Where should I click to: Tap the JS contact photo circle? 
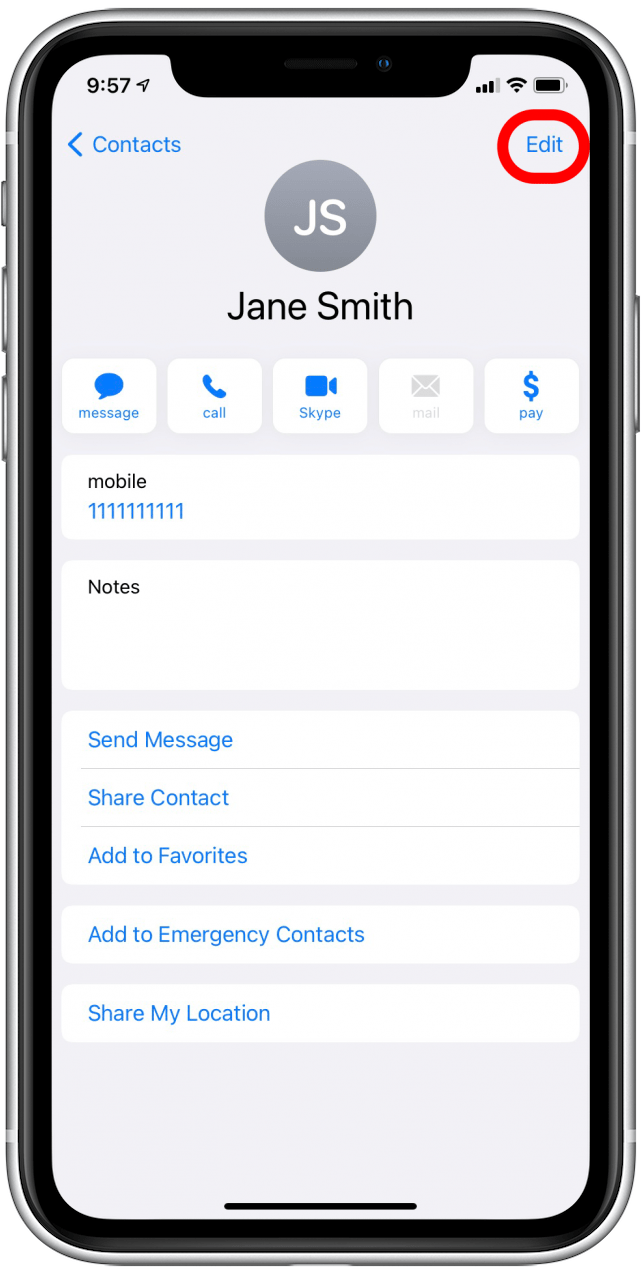[x=320, y=216]
